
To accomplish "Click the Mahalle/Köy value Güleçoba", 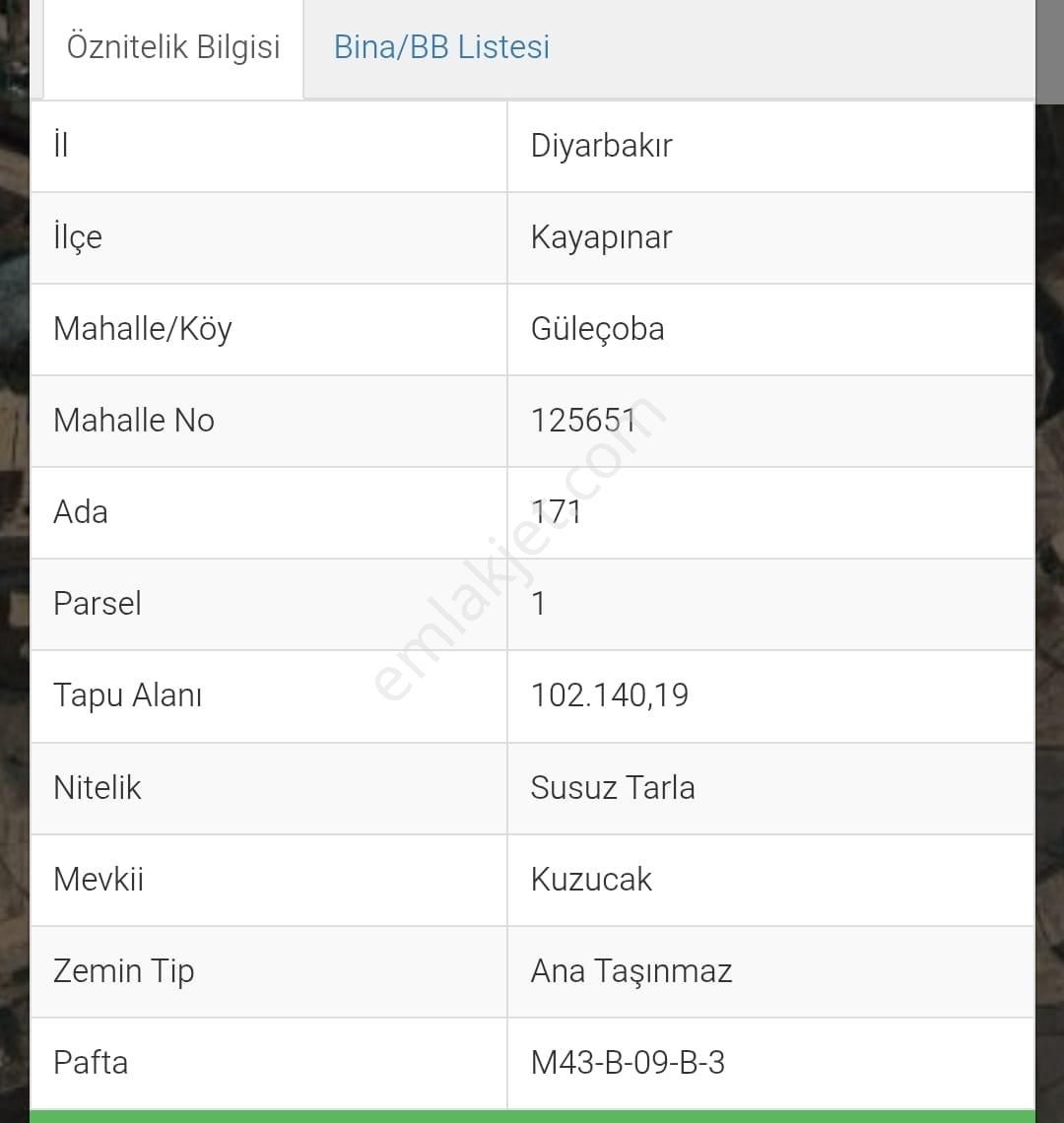I will coord(595,329).
